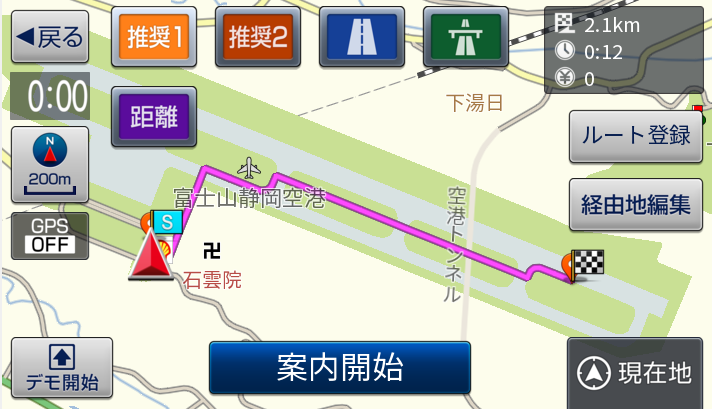Viewport: 712px width, 409px height.
Task: Go back with the 戻る button
Action: click(50, 38)
